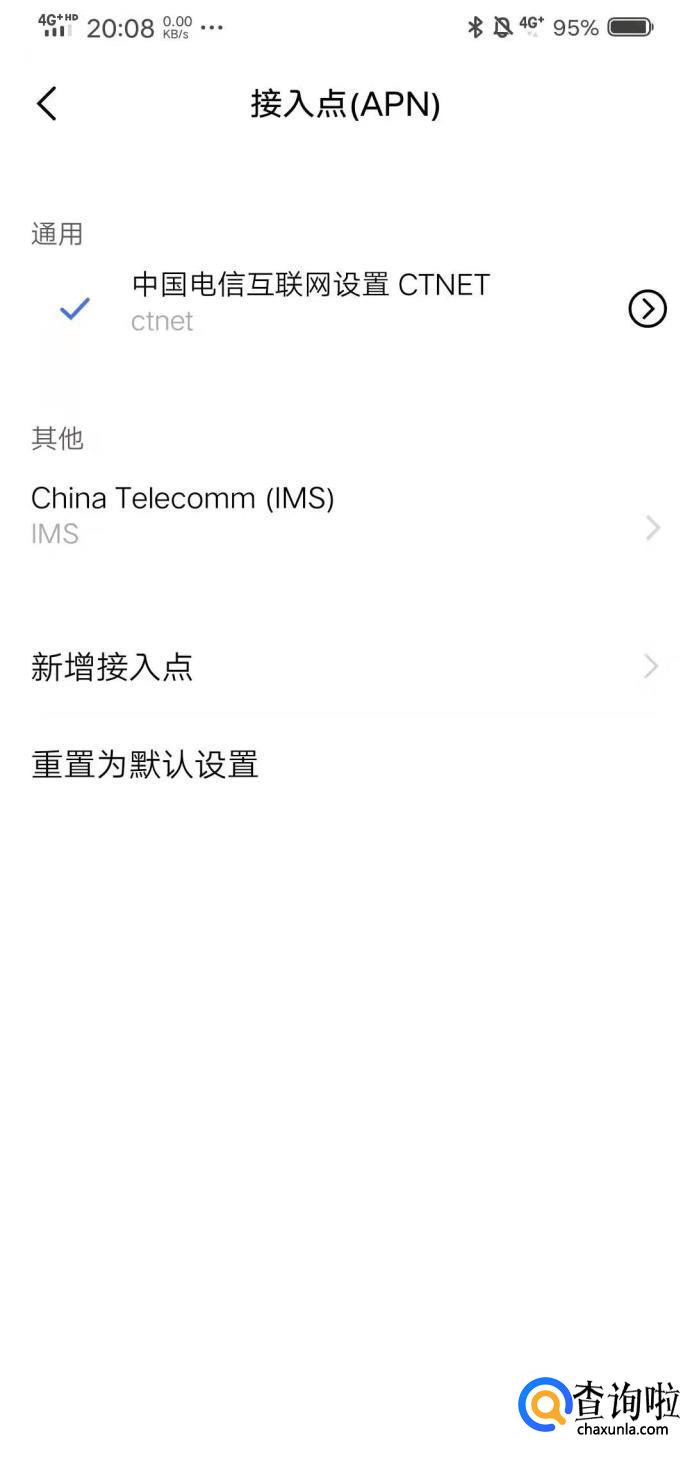
Task: Open CTNET details via the circled arrow
Action: point(647,309)
